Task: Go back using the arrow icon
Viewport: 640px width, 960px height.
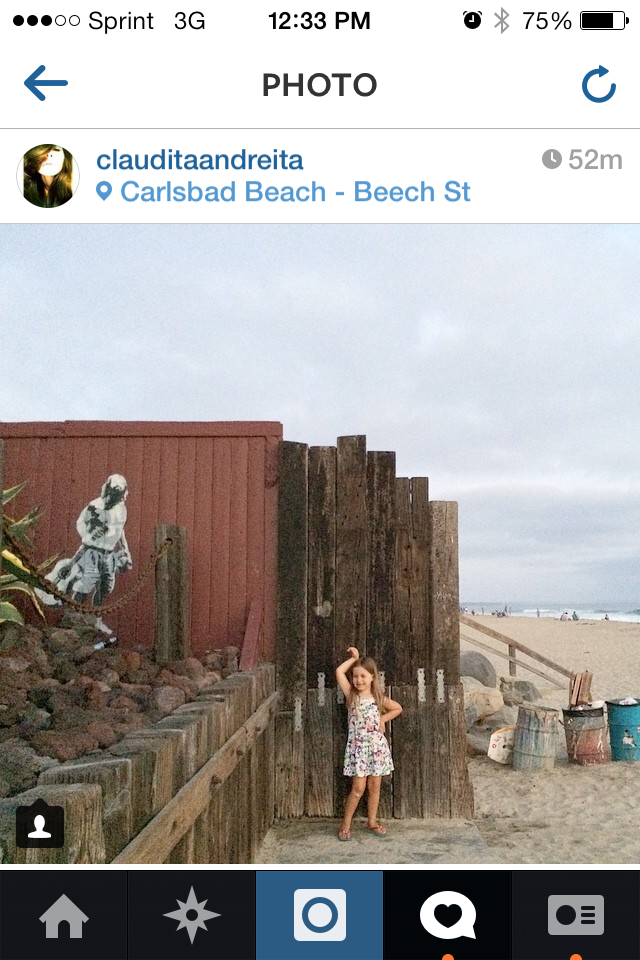Action: click(x=46, y=84)
